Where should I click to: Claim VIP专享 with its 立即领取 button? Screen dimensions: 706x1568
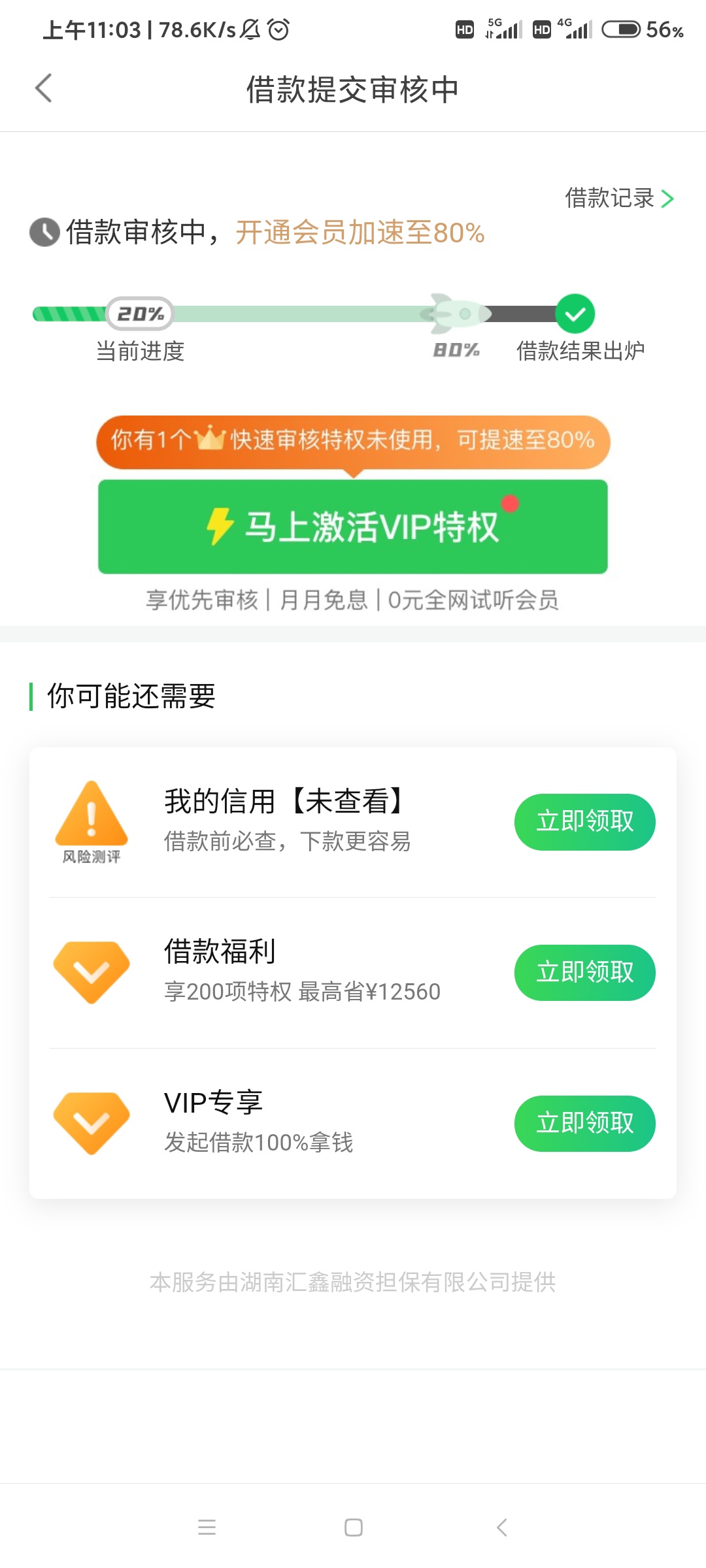point(585,1124)
